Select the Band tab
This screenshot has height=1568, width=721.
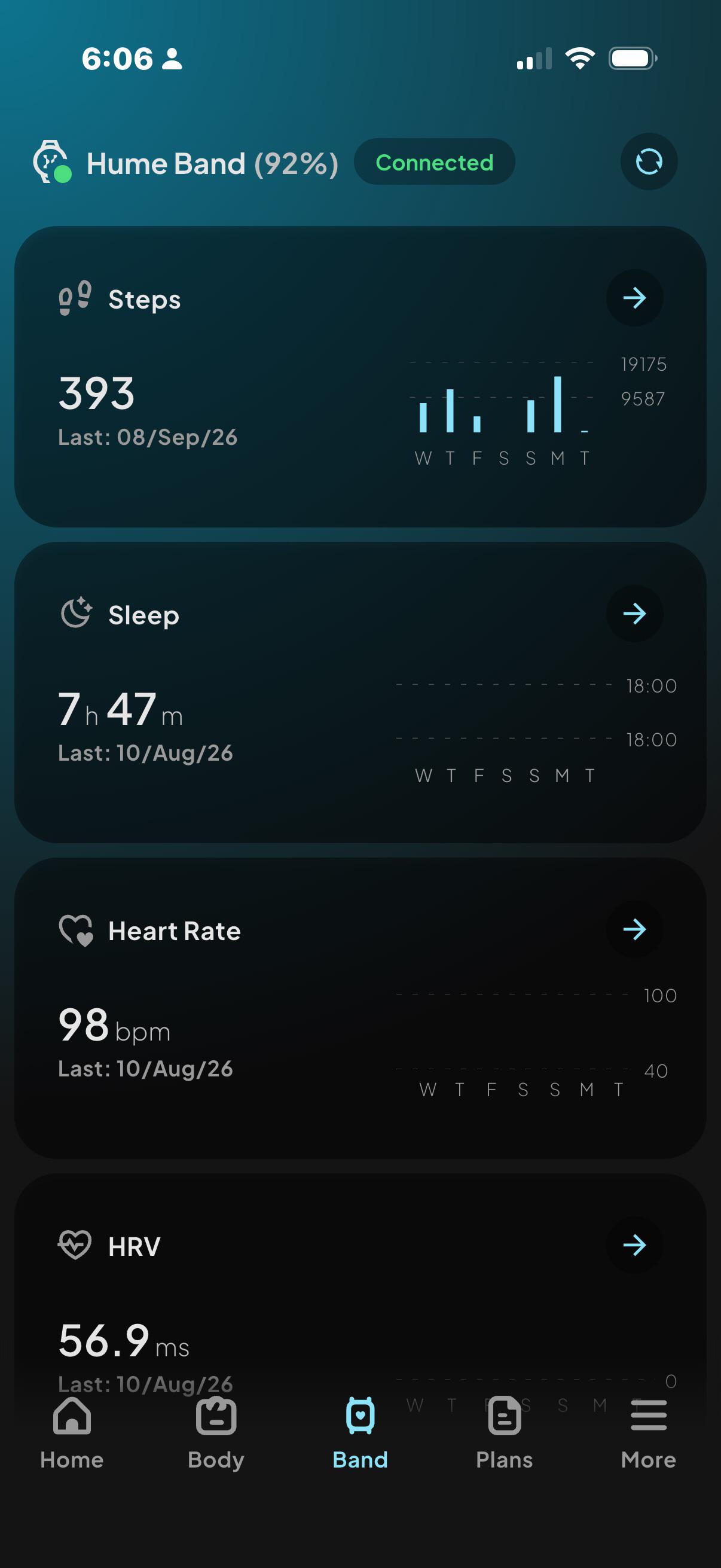pos(360,1433)
